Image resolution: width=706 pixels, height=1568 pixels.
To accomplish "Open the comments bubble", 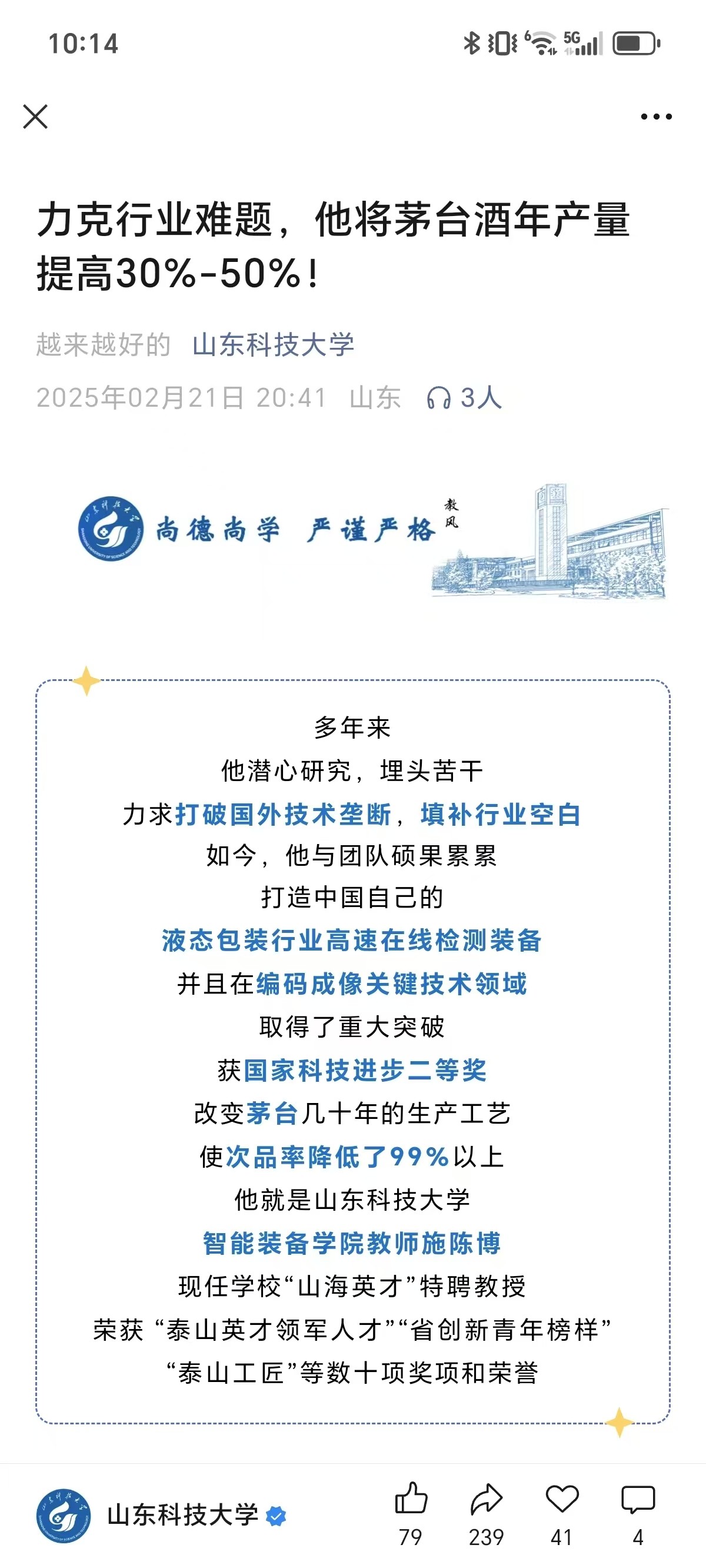I will tap(637, 1499).
